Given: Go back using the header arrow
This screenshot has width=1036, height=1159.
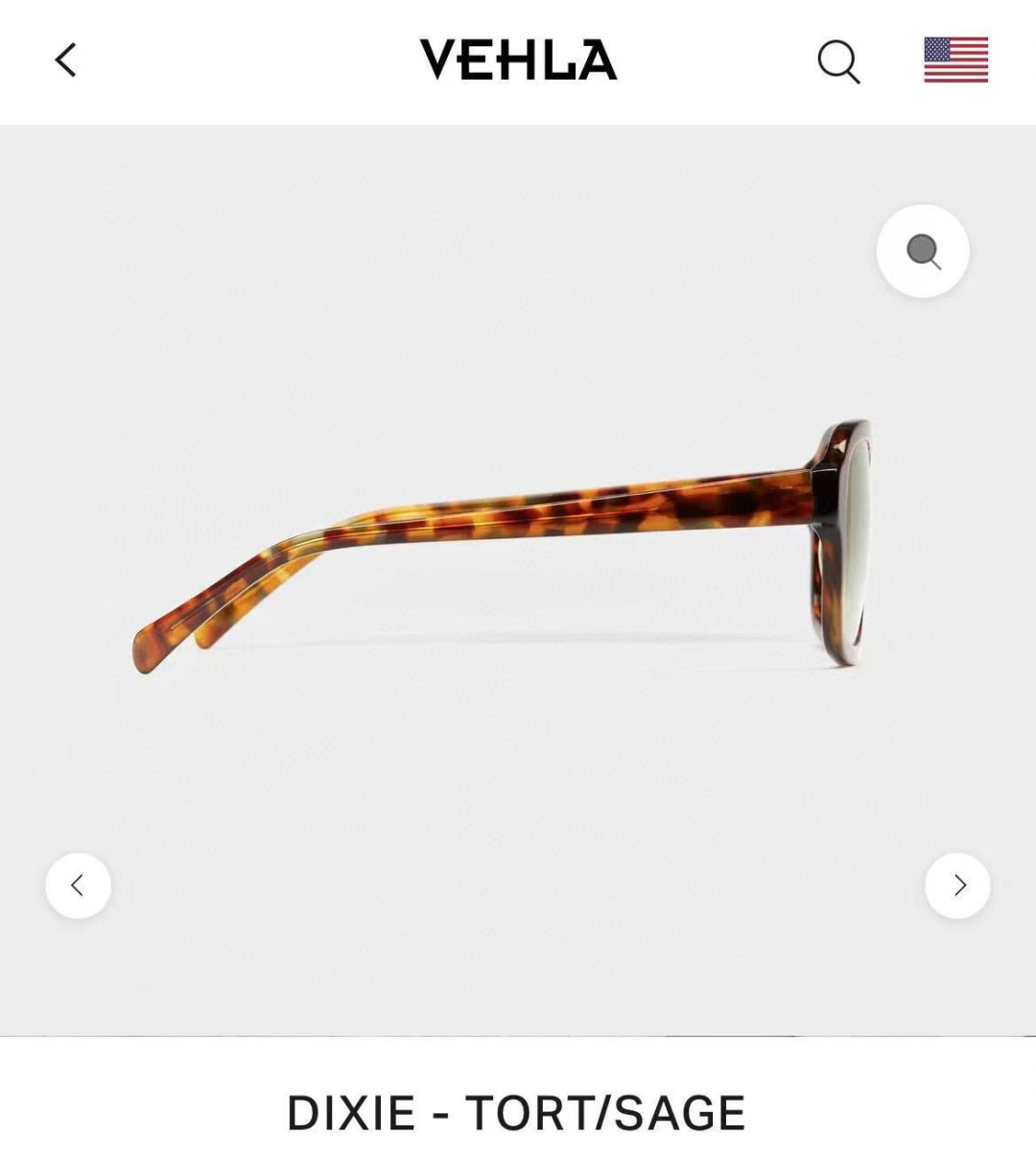Looking at the screenshot, I should [x=65, y=60].
